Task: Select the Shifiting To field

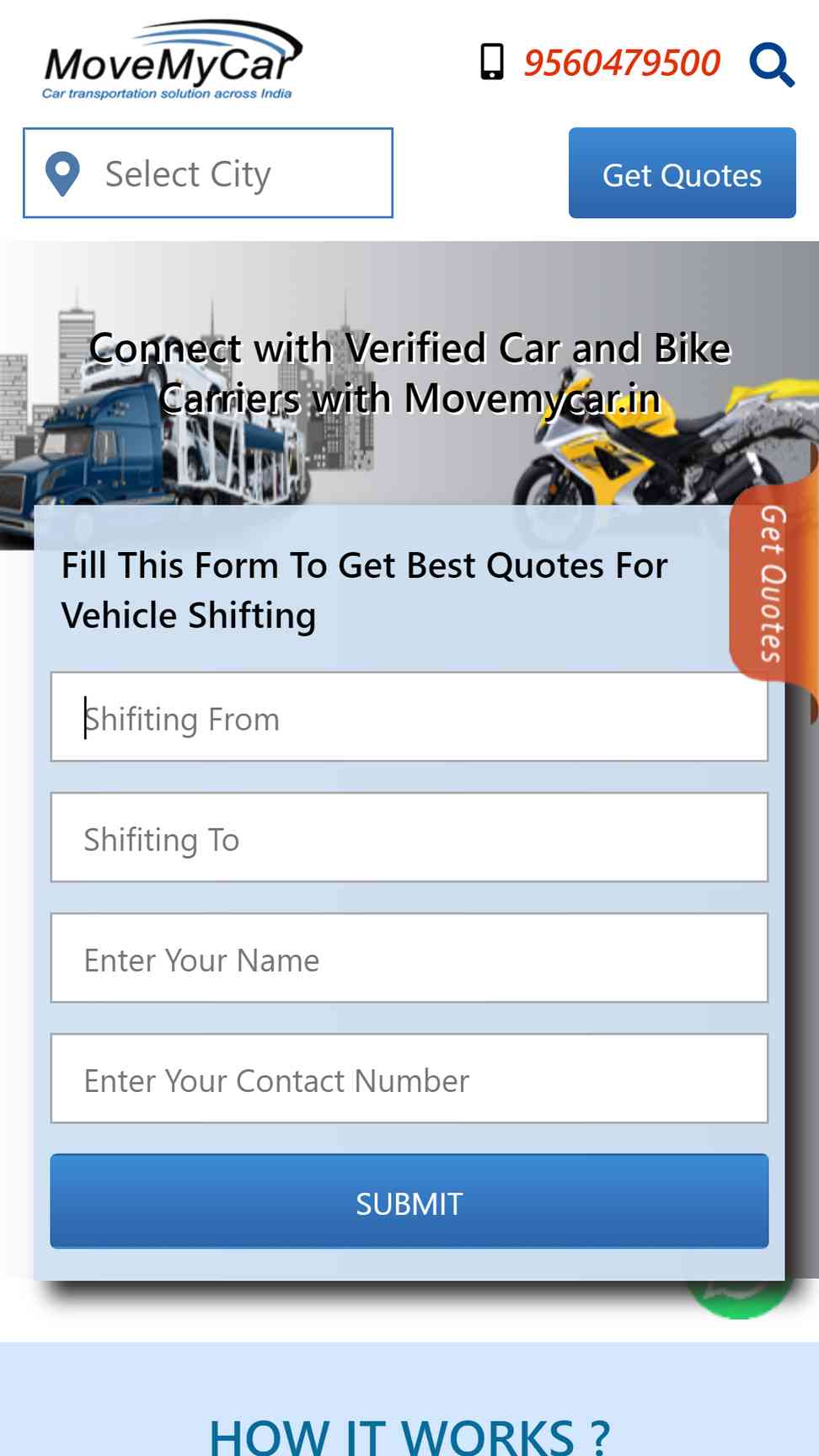Action: tap(409, 838)
